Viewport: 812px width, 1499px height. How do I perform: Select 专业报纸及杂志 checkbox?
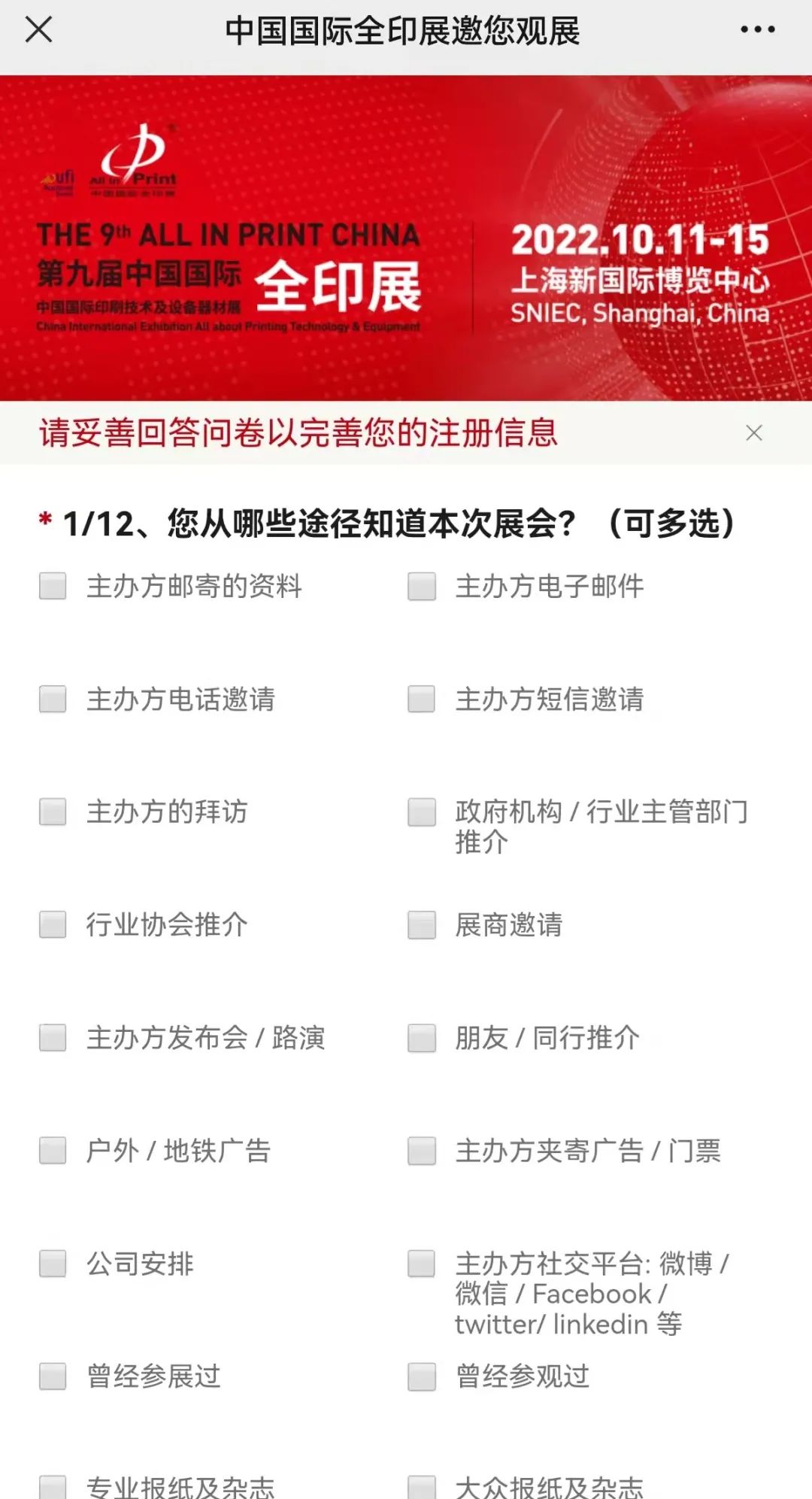pyautogui.click(x=53, y=1487)
